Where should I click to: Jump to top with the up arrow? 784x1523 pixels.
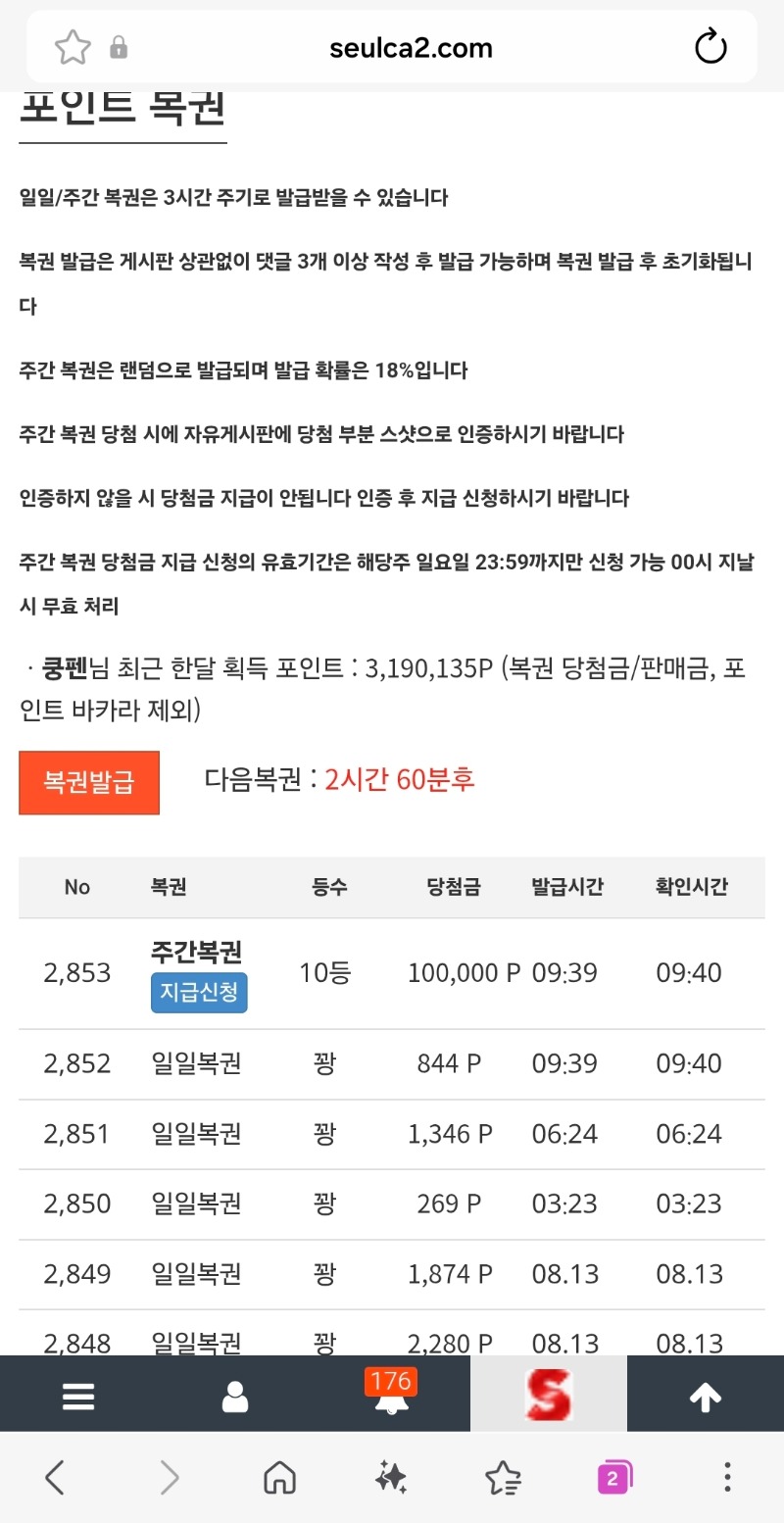click(x=706, y=1397)
